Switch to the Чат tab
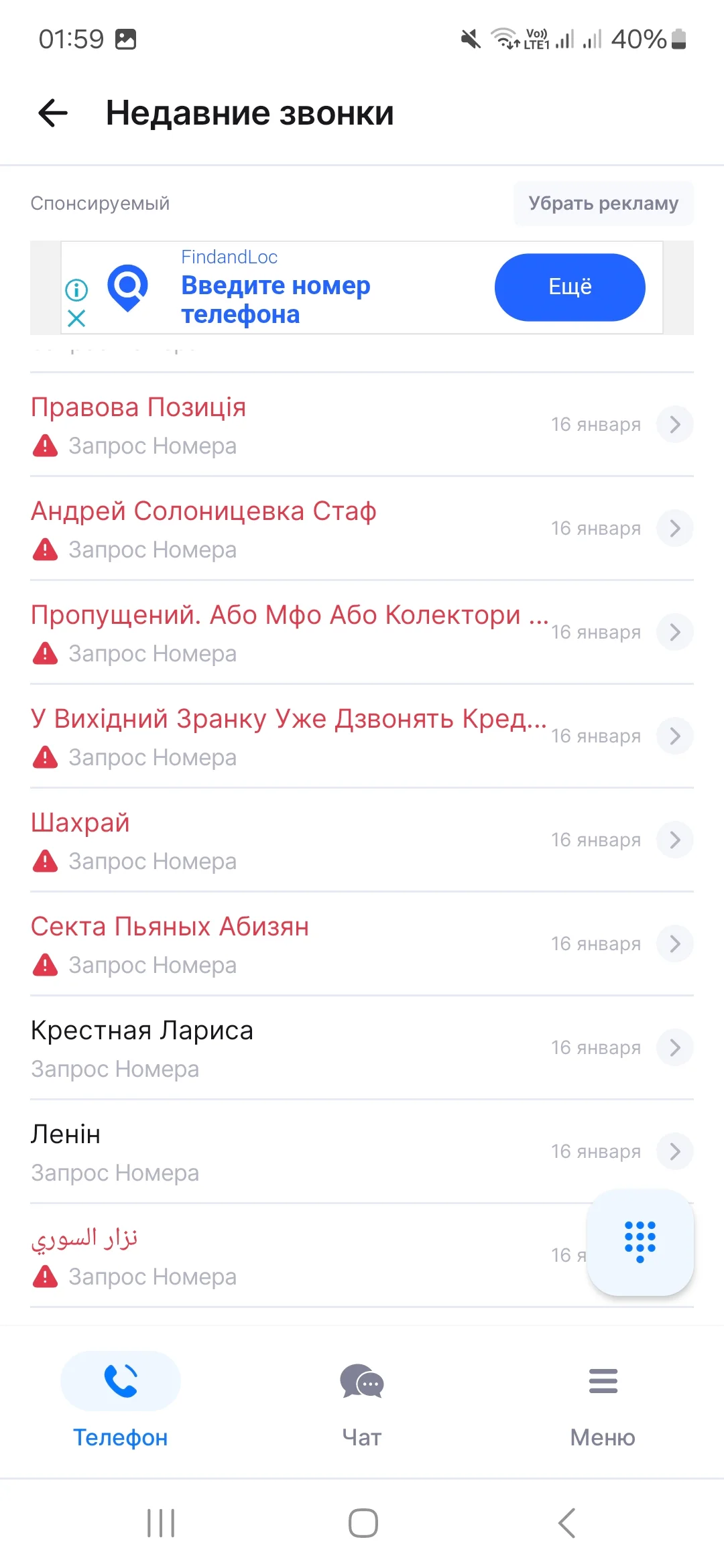724x1568 pixels. (x=362, y=1399)
